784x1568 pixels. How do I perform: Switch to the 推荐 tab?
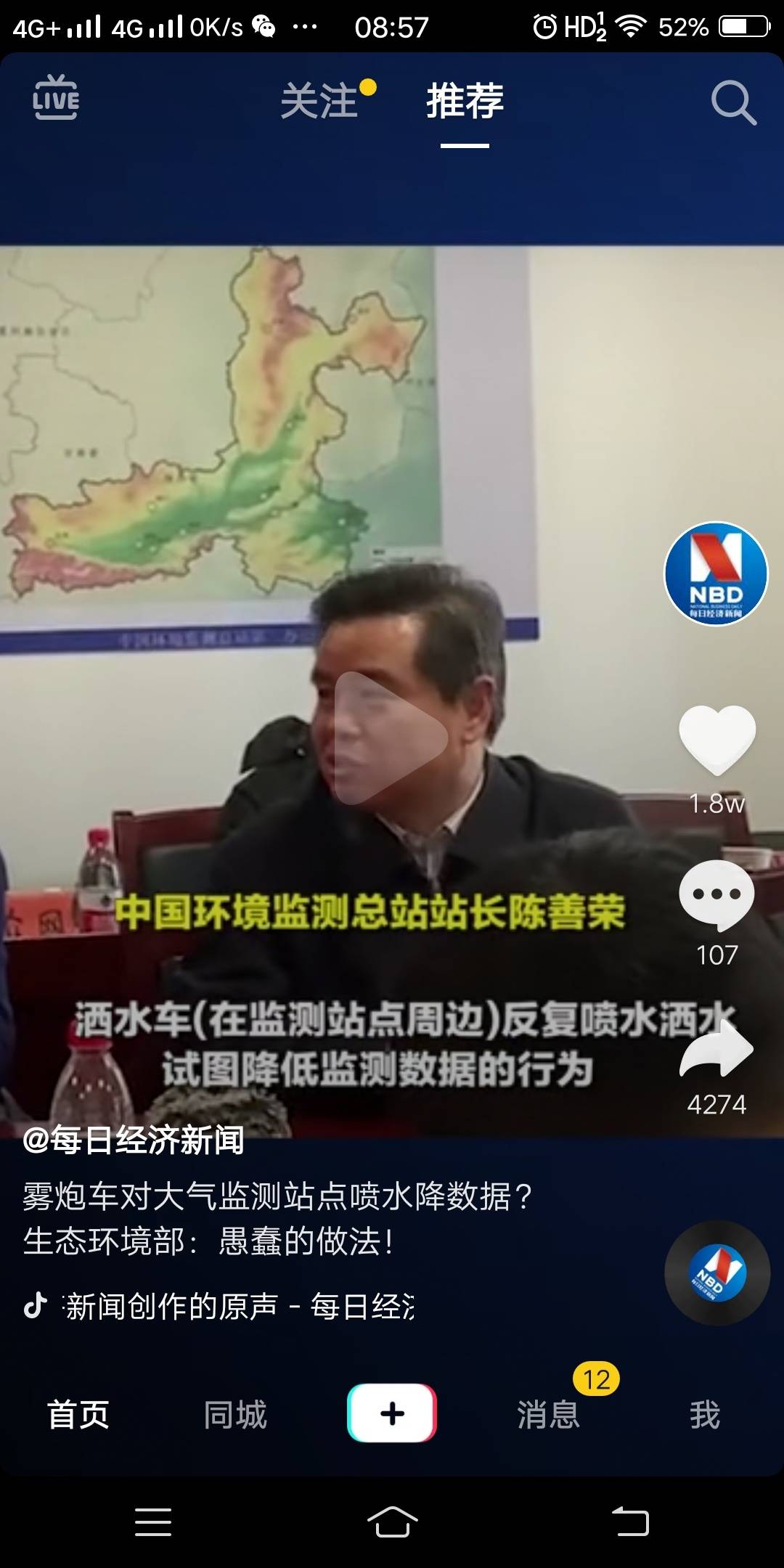tap(465, 100)
